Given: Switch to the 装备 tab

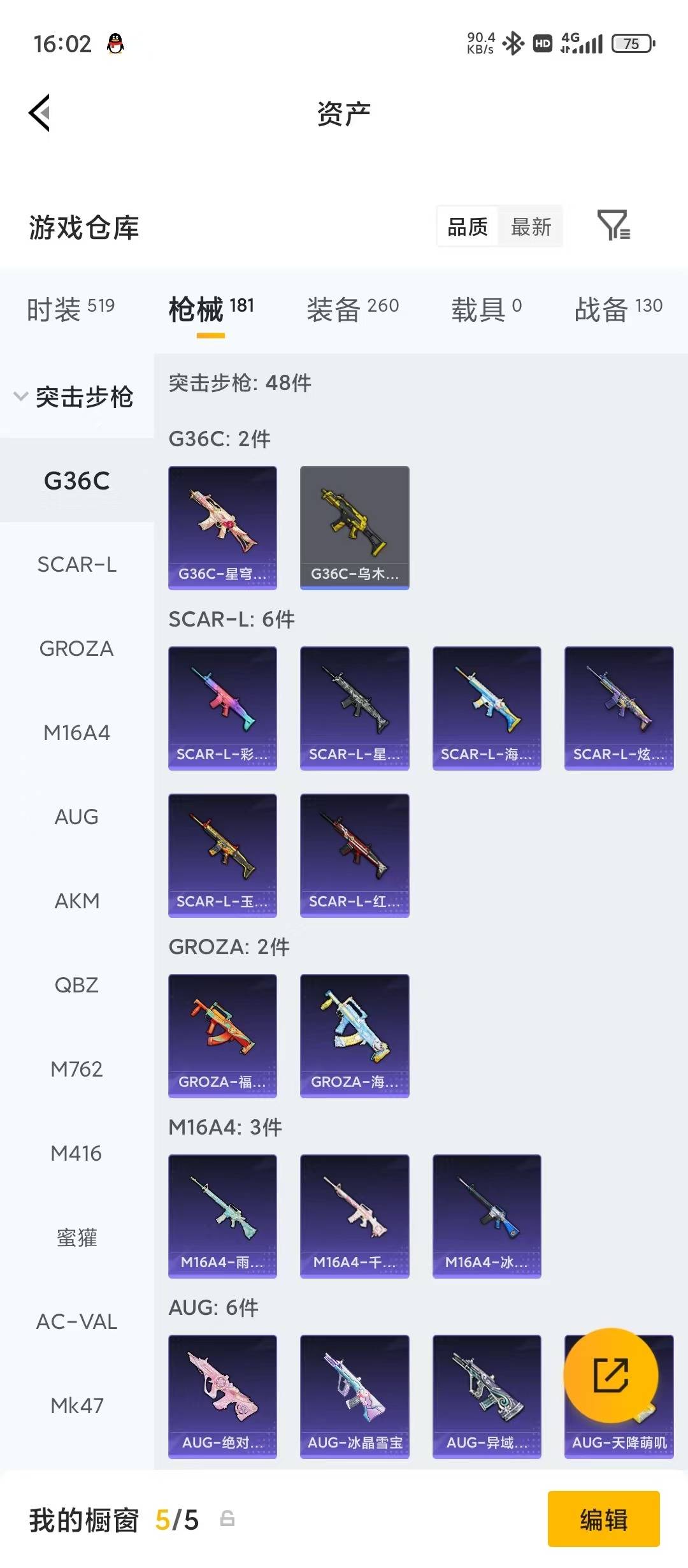Looking at the screenshot, I should click(352, 309).
